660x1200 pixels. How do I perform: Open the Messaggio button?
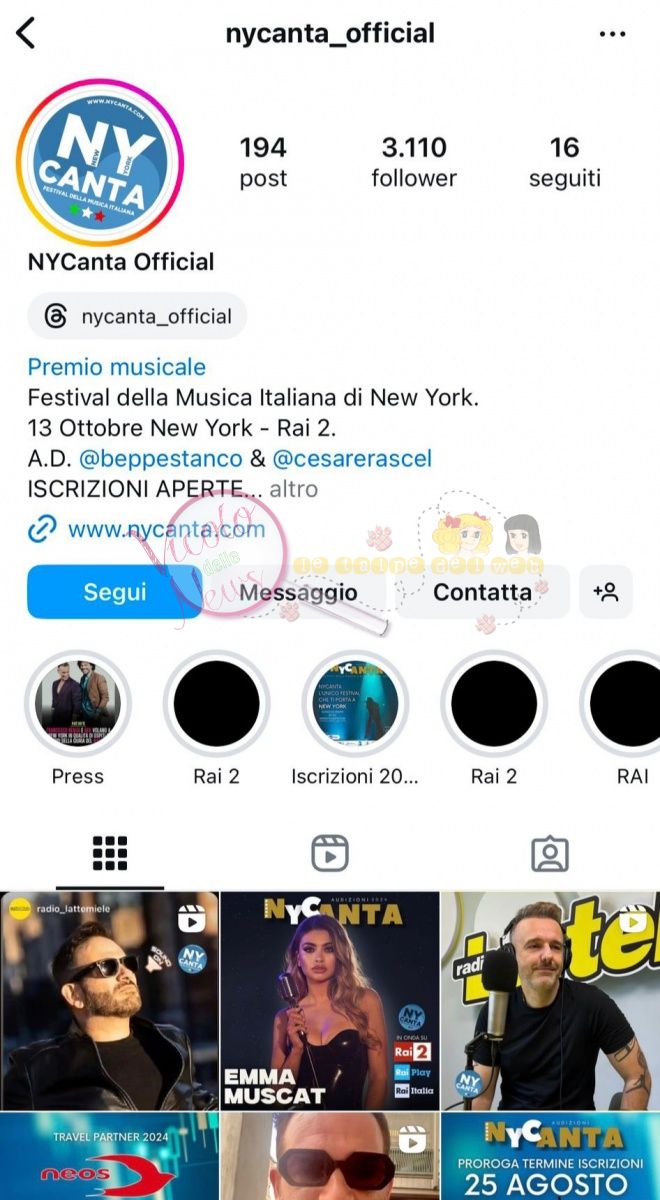click(x=298, y=592)
